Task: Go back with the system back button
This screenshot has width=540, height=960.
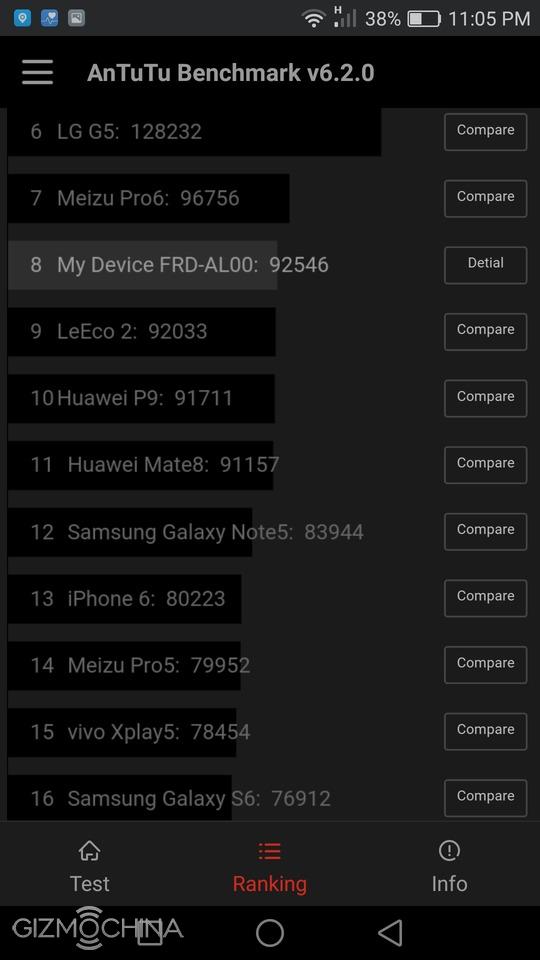Action: tap(390, 932)
